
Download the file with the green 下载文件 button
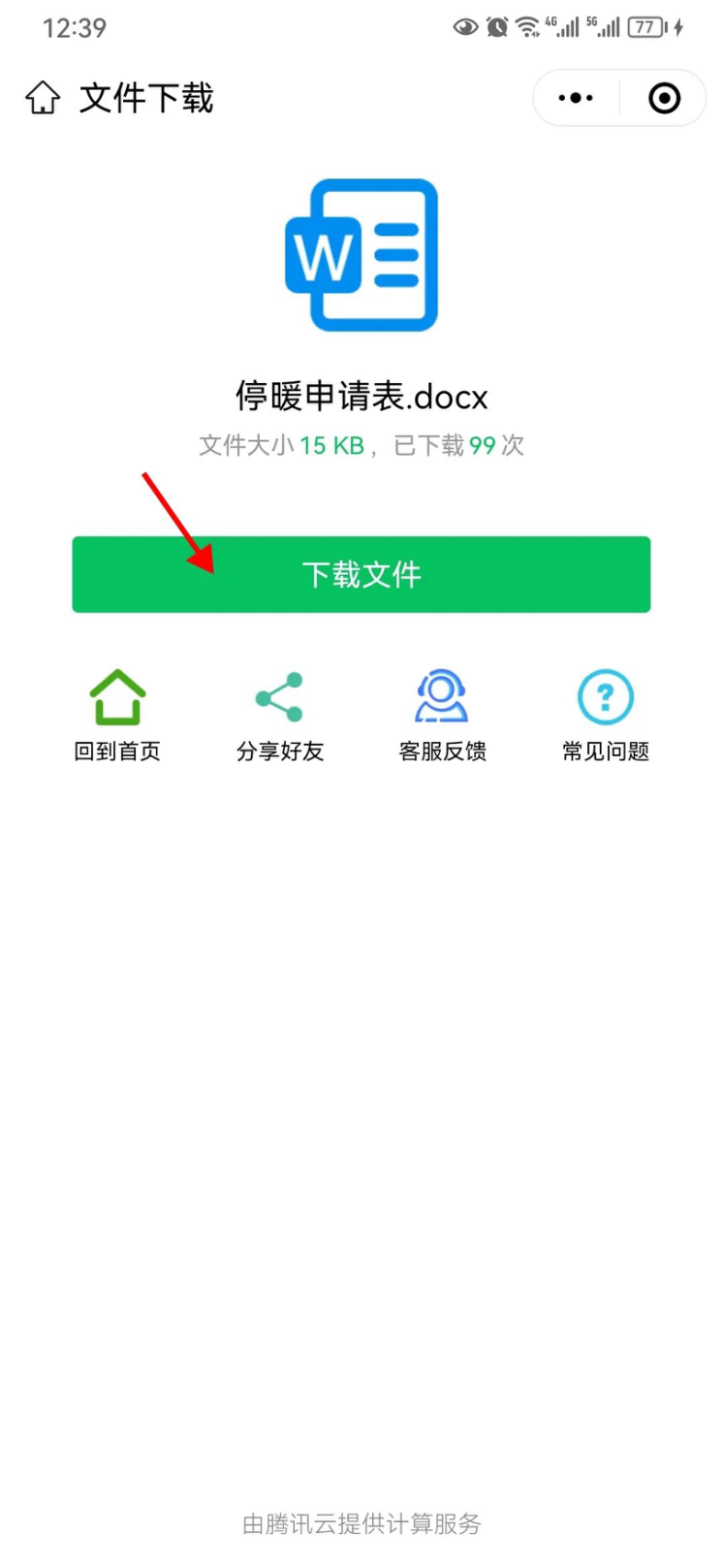pos(361,574)
